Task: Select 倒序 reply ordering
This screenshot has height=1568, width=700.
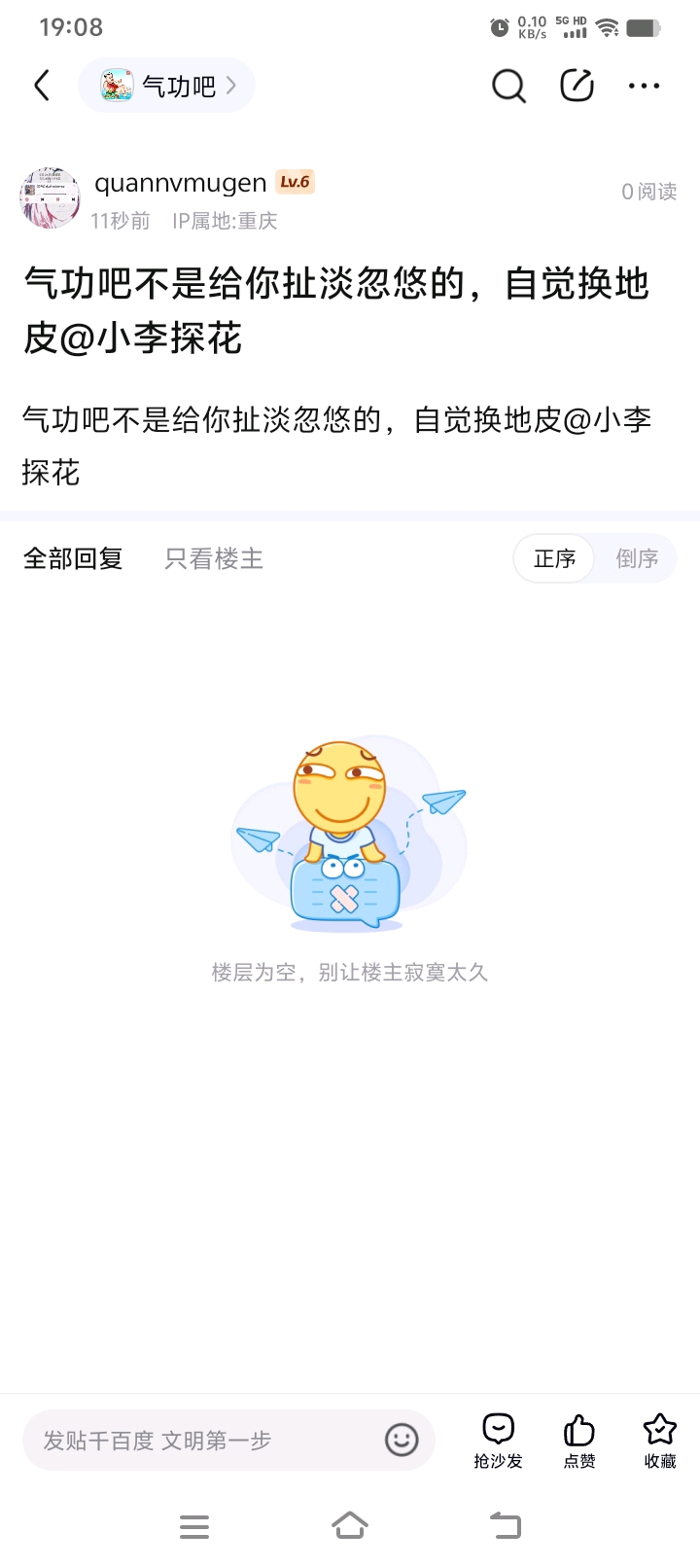Action: pyautogui.click(x=637, y=558)
